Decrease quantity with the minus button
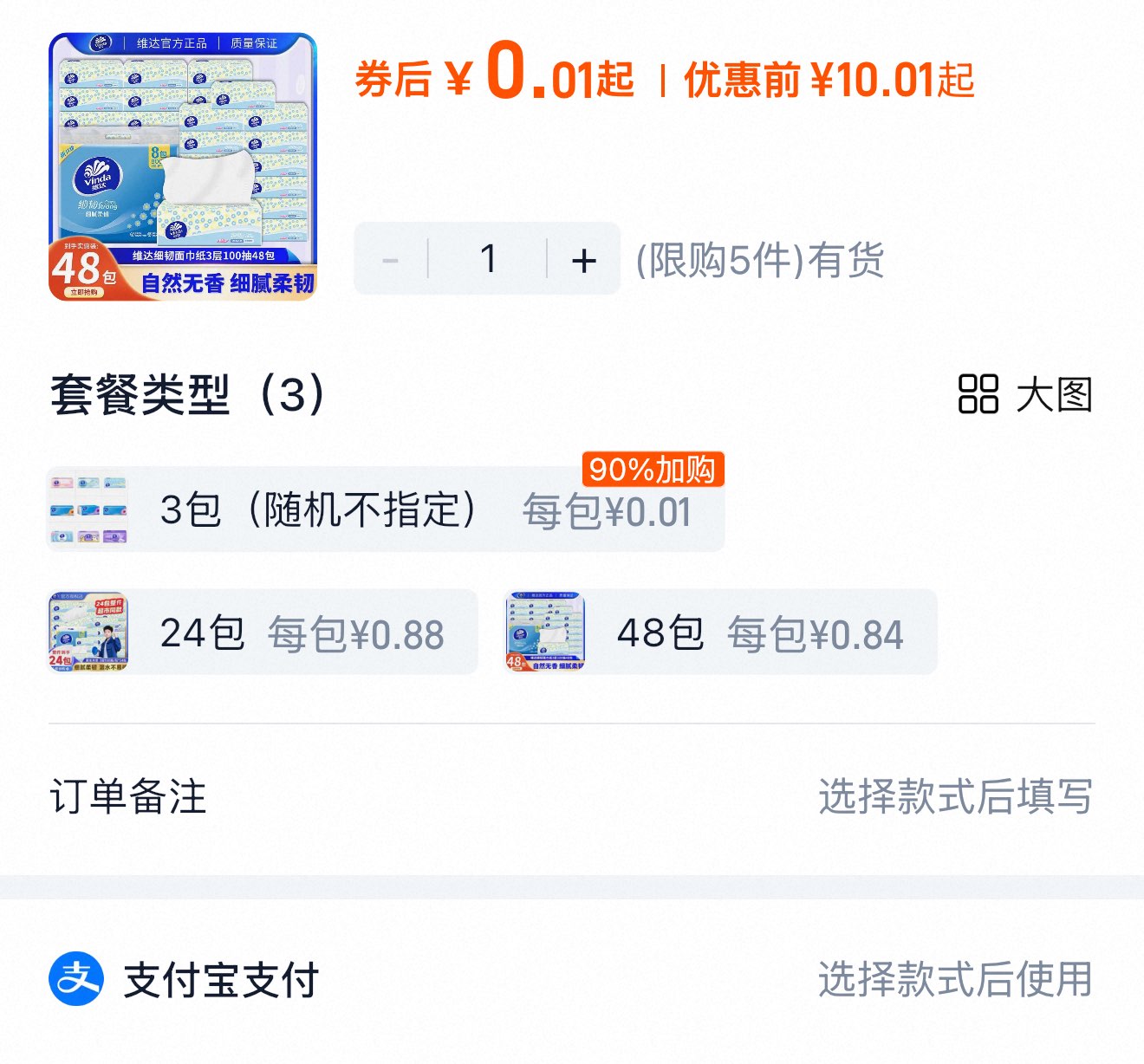1144x1064 pixels. click(x=391, y=259)
